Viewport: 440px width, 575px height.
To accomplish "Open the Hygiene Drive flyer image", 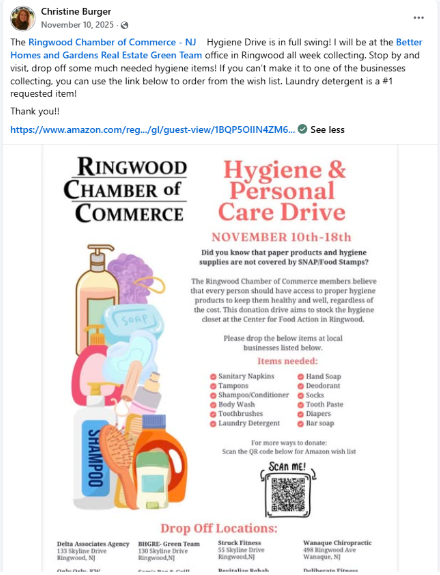I will [x=220, y=358].
